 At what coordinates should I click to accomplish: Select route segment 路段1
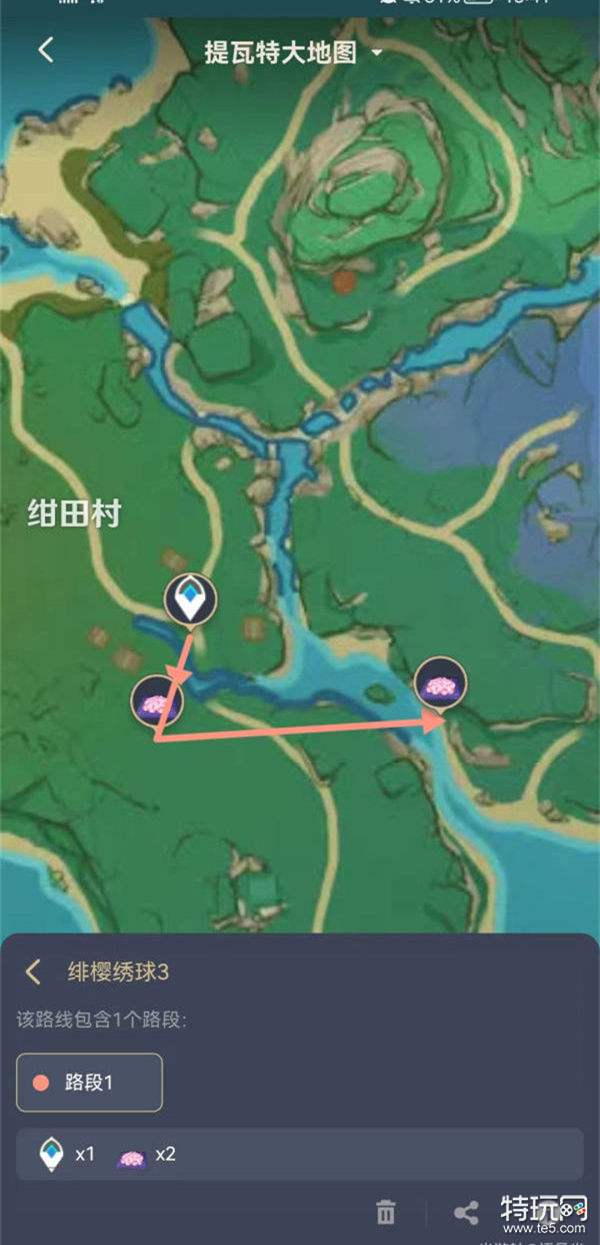click(x=89, y=1082)
